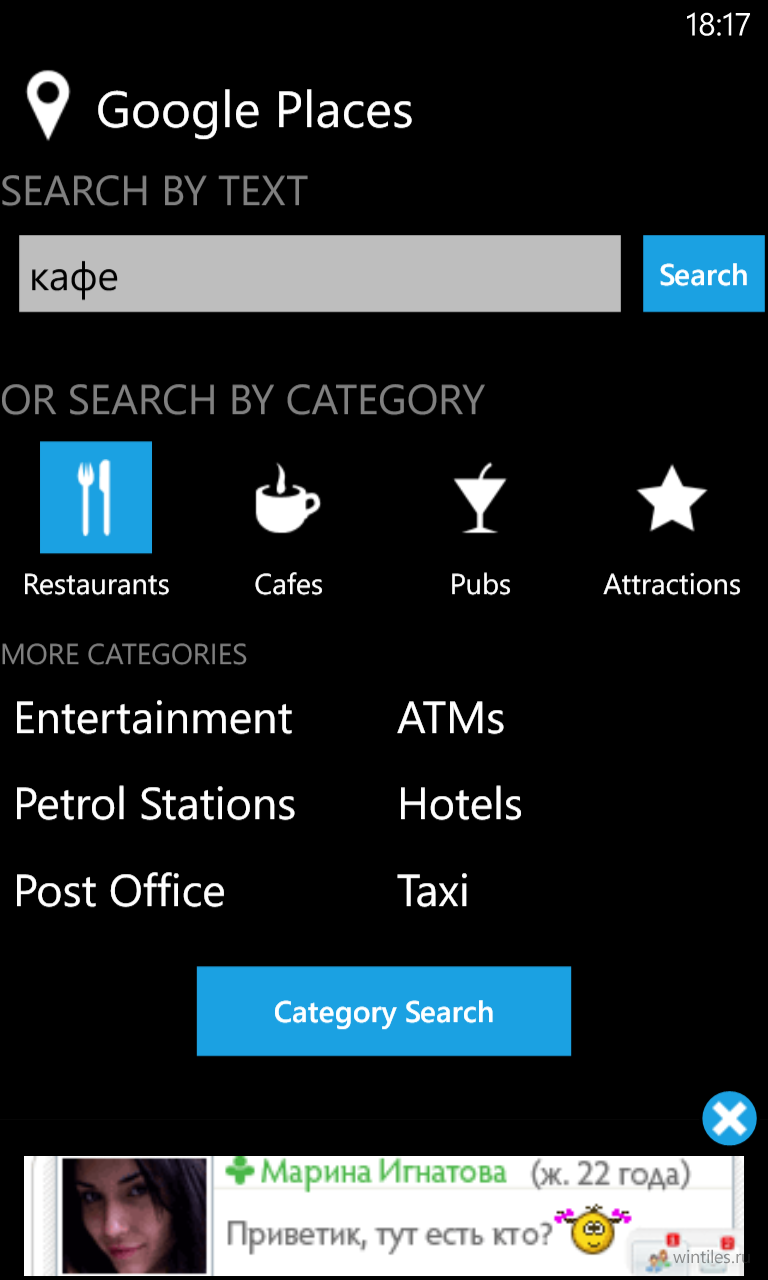The width and height of the screenshot is (768, 1280).
Task: Tap the text search field containing кафе
Action: tap(320, 274)
